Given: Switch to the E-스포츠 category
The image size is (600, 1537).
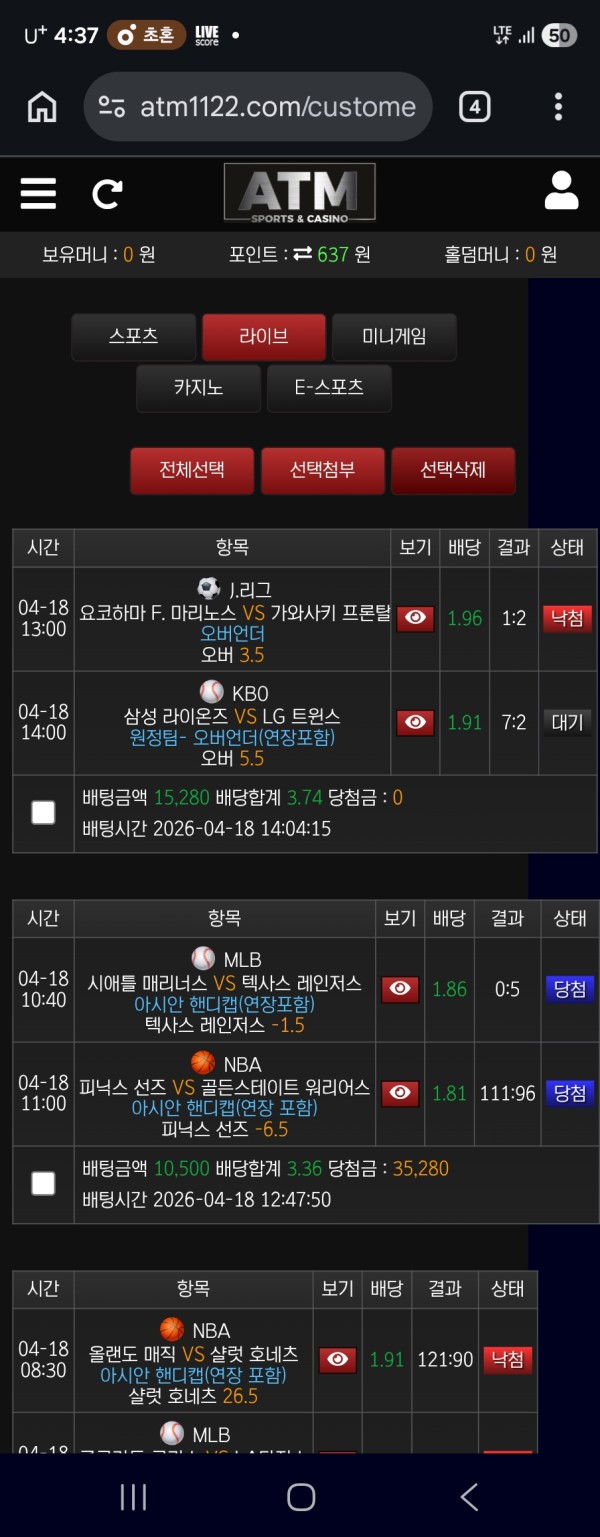Looking at the screenshot, I should point(329,388).
